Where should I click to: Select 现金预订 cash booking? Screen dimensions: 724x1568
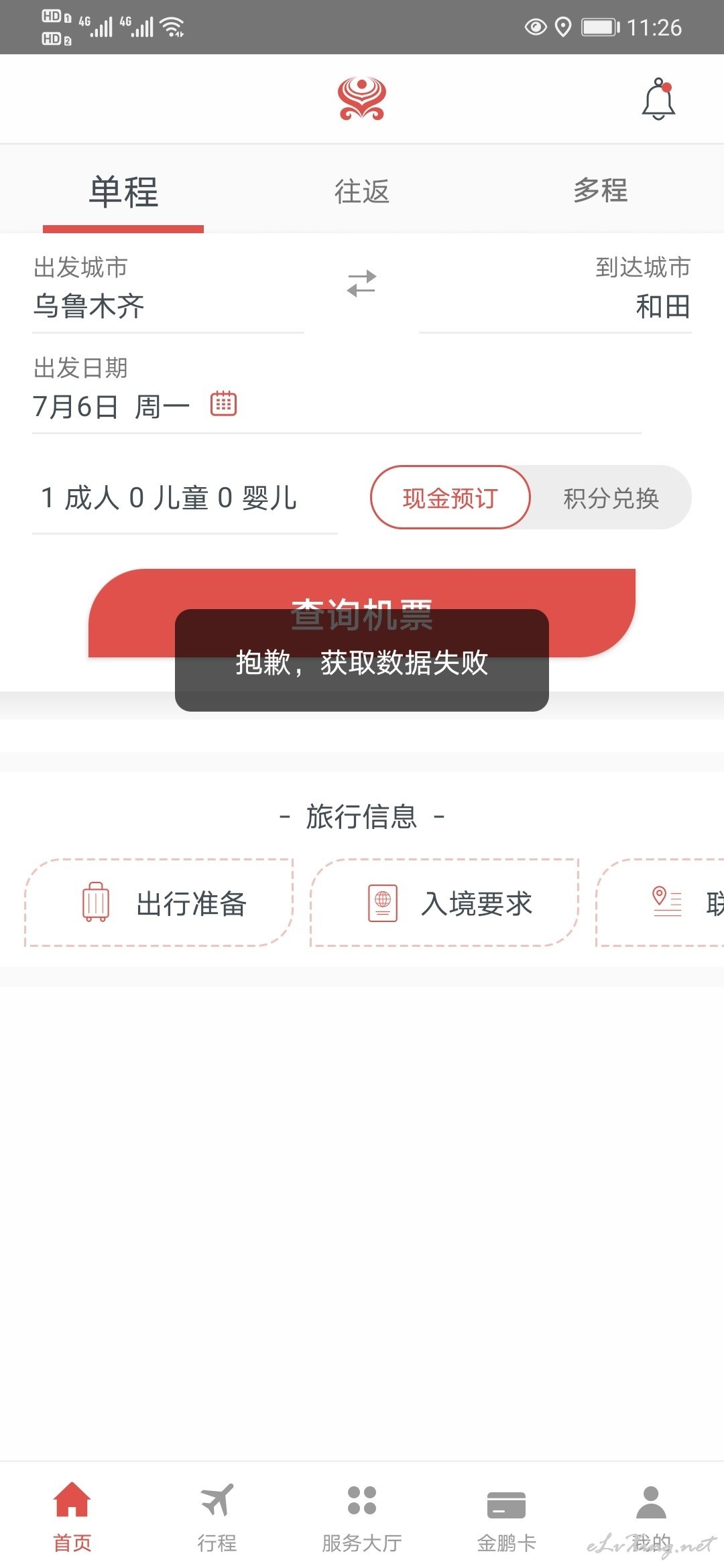[x=450, y=497]
